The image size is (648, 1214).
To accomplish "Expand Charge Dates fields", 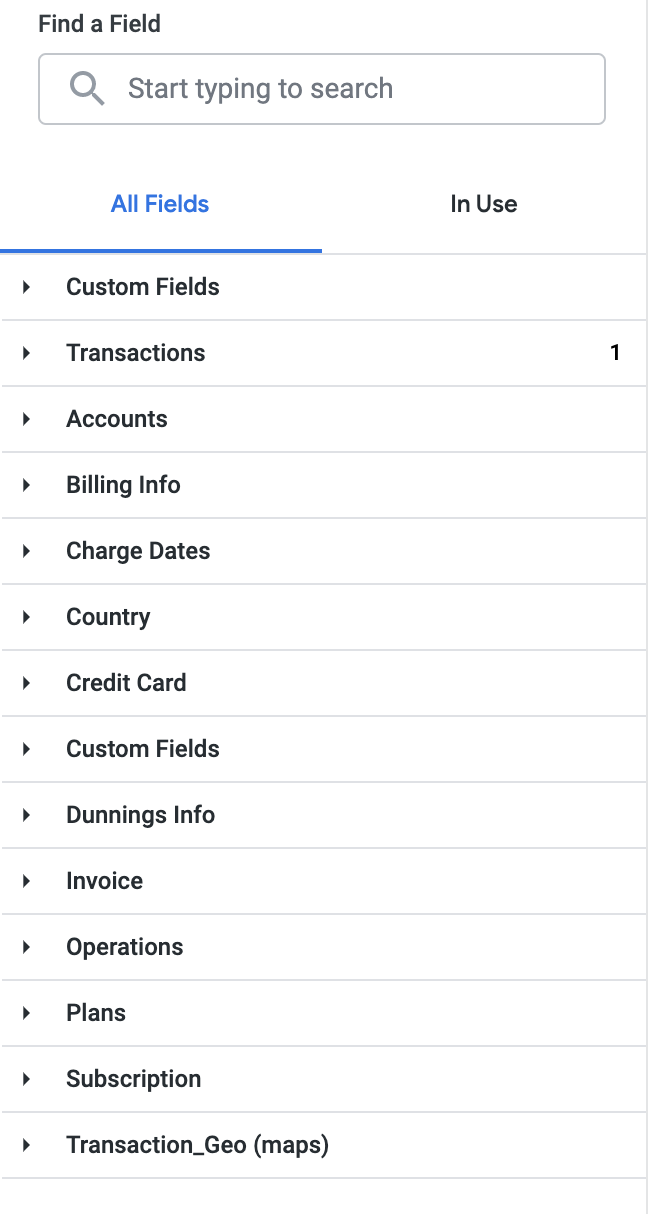I will pyautogui.click(x=138, y=551).
